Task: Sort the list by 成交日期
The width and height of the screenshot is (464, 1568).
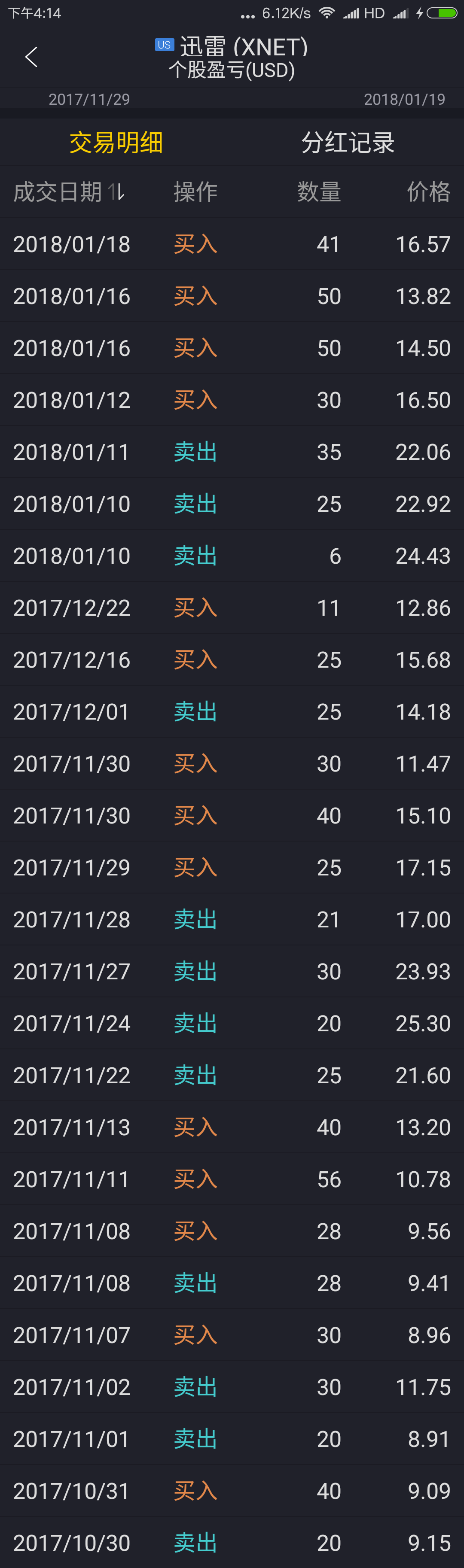Action: (69, 192)
